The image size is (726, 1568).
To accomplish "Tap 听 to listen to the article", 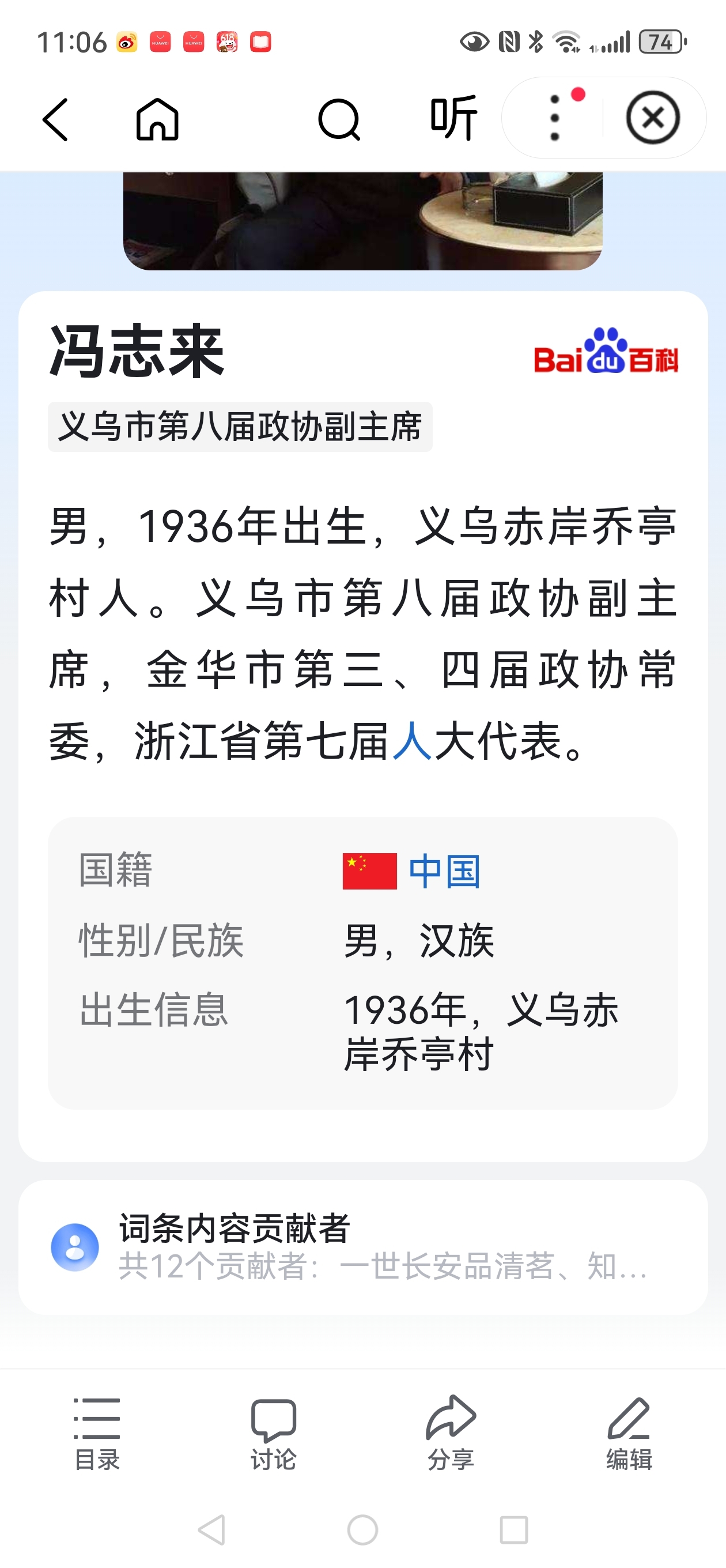I will pyautogui.click(x=453, y=118).
